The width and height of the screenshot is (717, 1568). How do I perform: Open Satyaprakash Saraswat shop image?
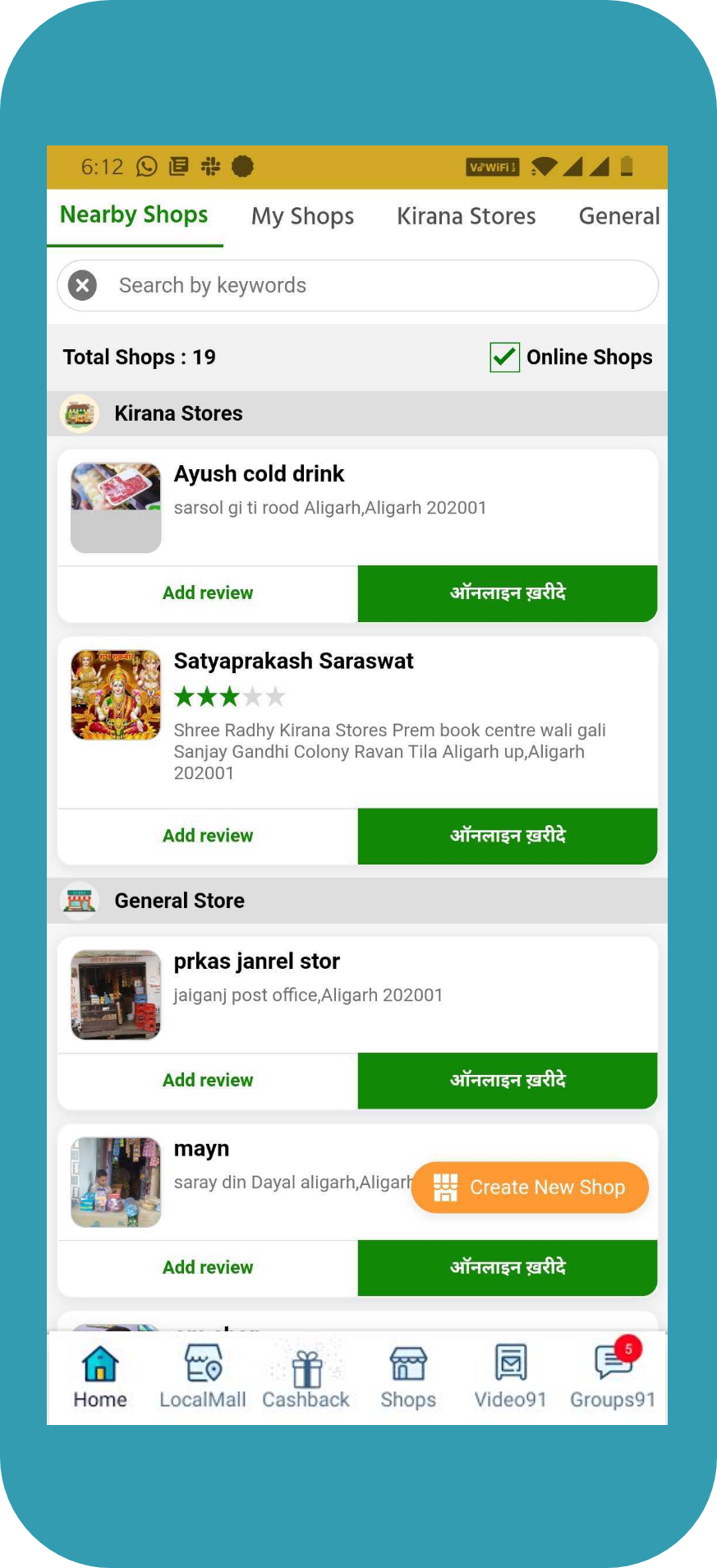click(x=115, y=694)
